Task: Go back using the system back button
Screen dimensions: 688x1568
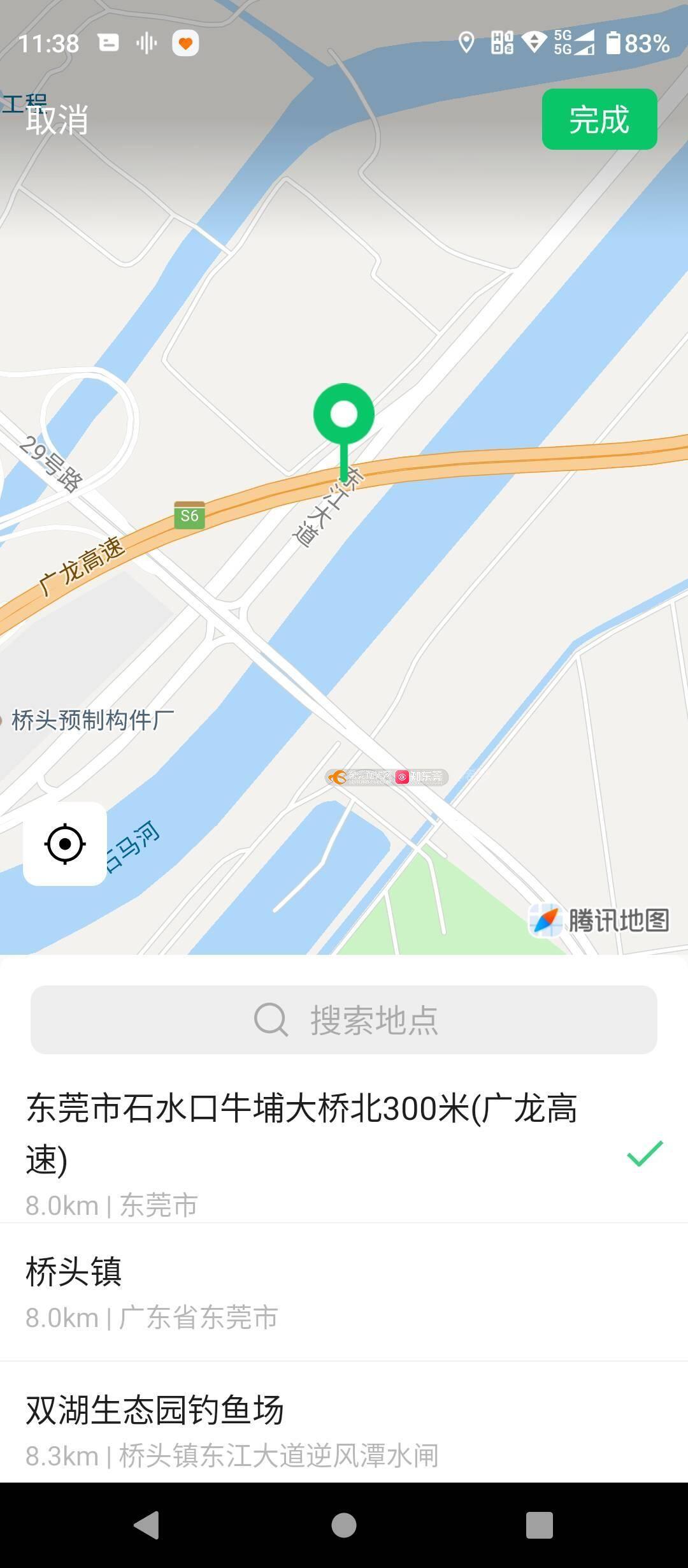Action: tap(147, 1525)
